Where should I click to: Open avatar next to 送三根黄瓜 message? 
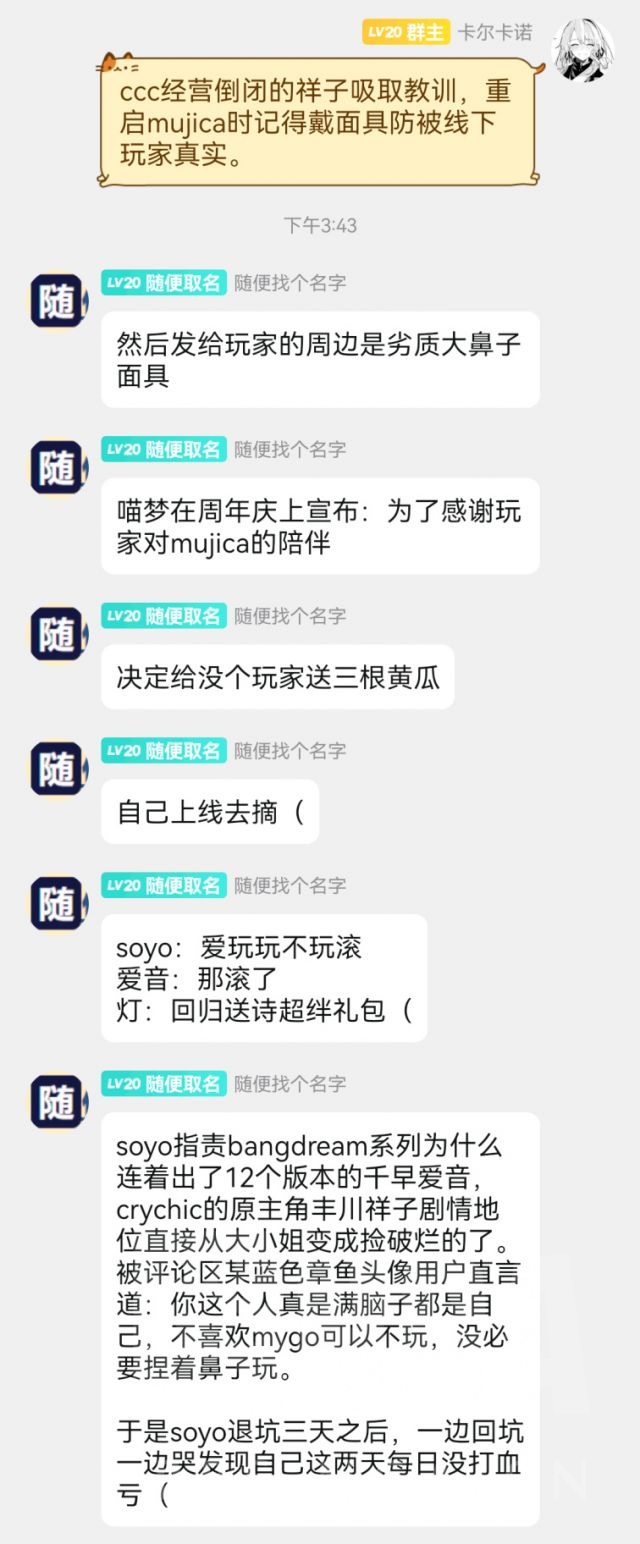(x=57, y=634)
